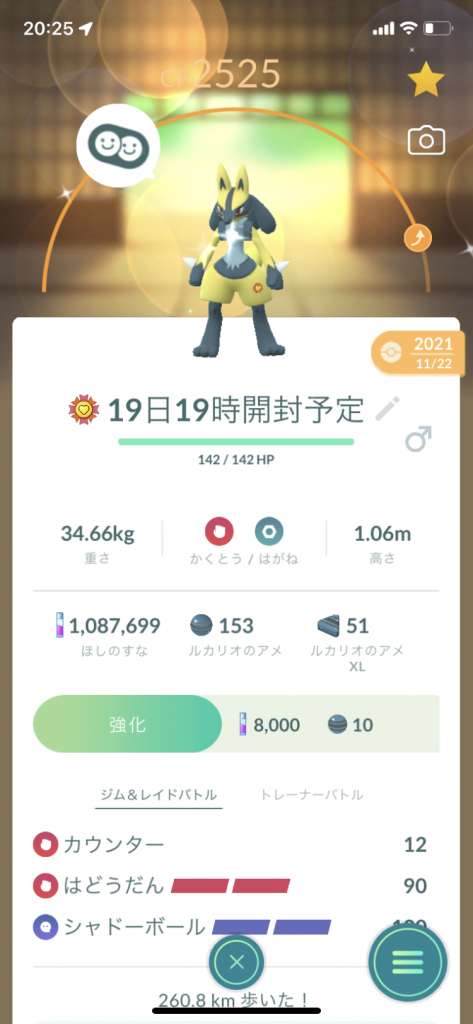
Task: Switch to the トレーナーバトル tab
Action: coord(312,795)
